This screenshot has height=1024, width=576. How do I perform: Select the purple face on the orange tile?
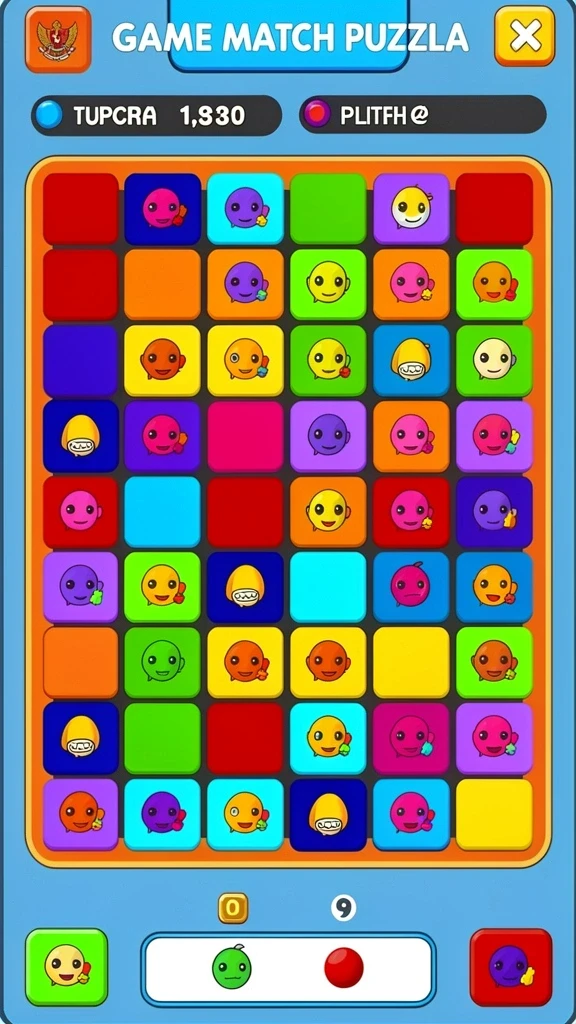[x=246, y=284]
